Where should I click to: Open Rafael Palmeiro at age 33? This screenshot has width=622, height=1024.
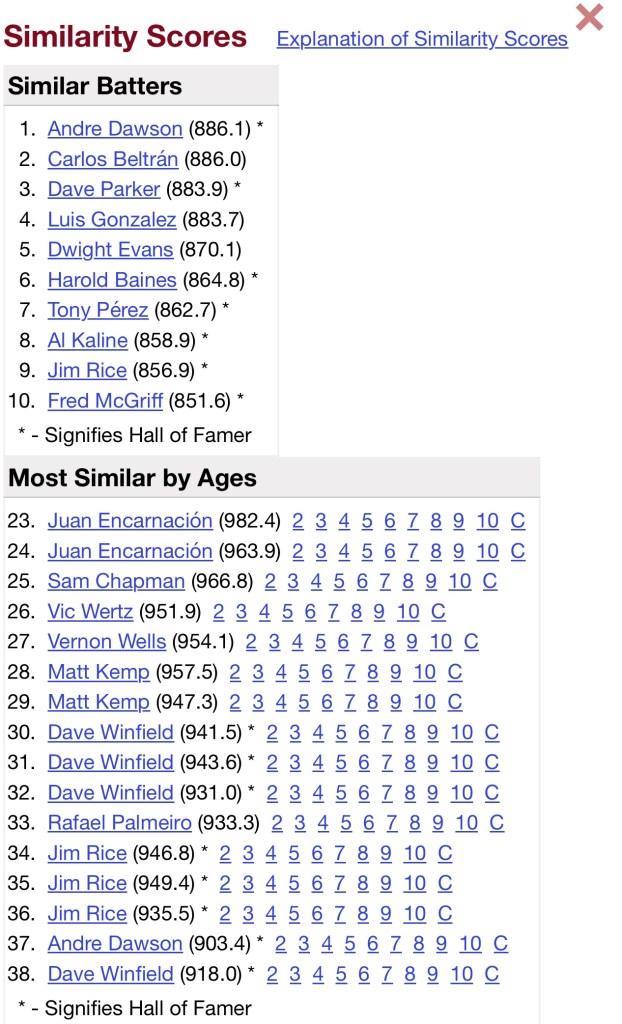tap(119, 823)
